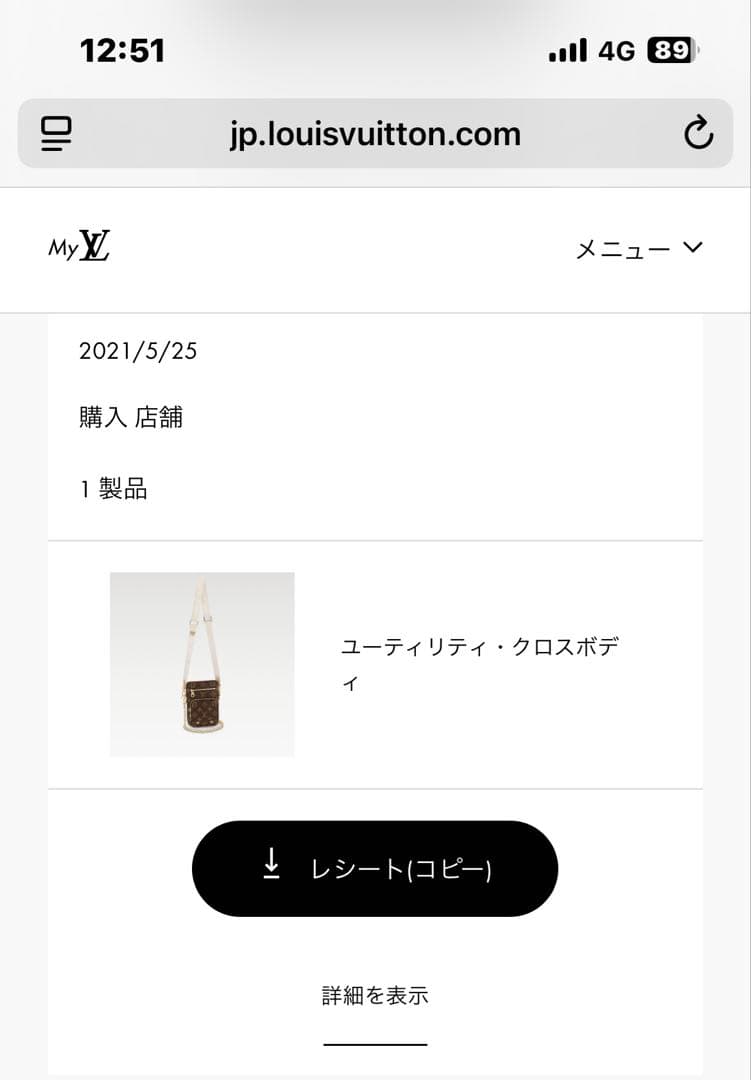Tap the page reload icon
Viewport: 751px width, 1080px height.
coord(698,133)
